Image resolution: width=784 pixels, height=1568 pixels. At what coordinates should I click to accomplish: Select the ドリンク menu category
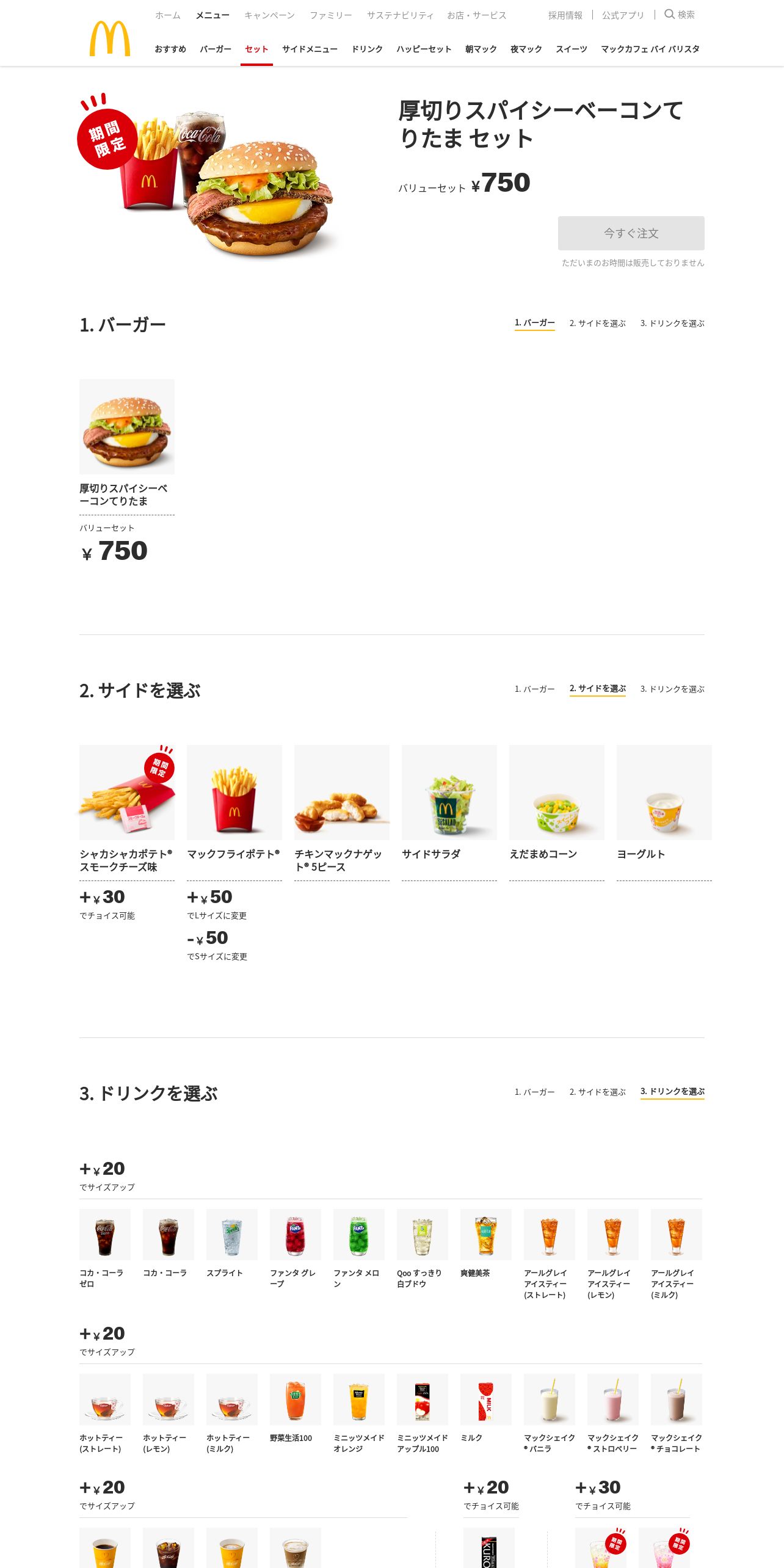pyautogui.click(x=367, y=49)
